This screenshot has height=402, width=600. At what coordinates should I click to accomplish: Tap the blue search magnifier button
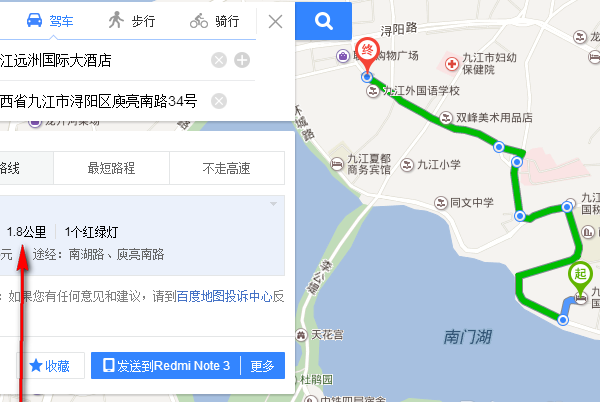point(323,20)
